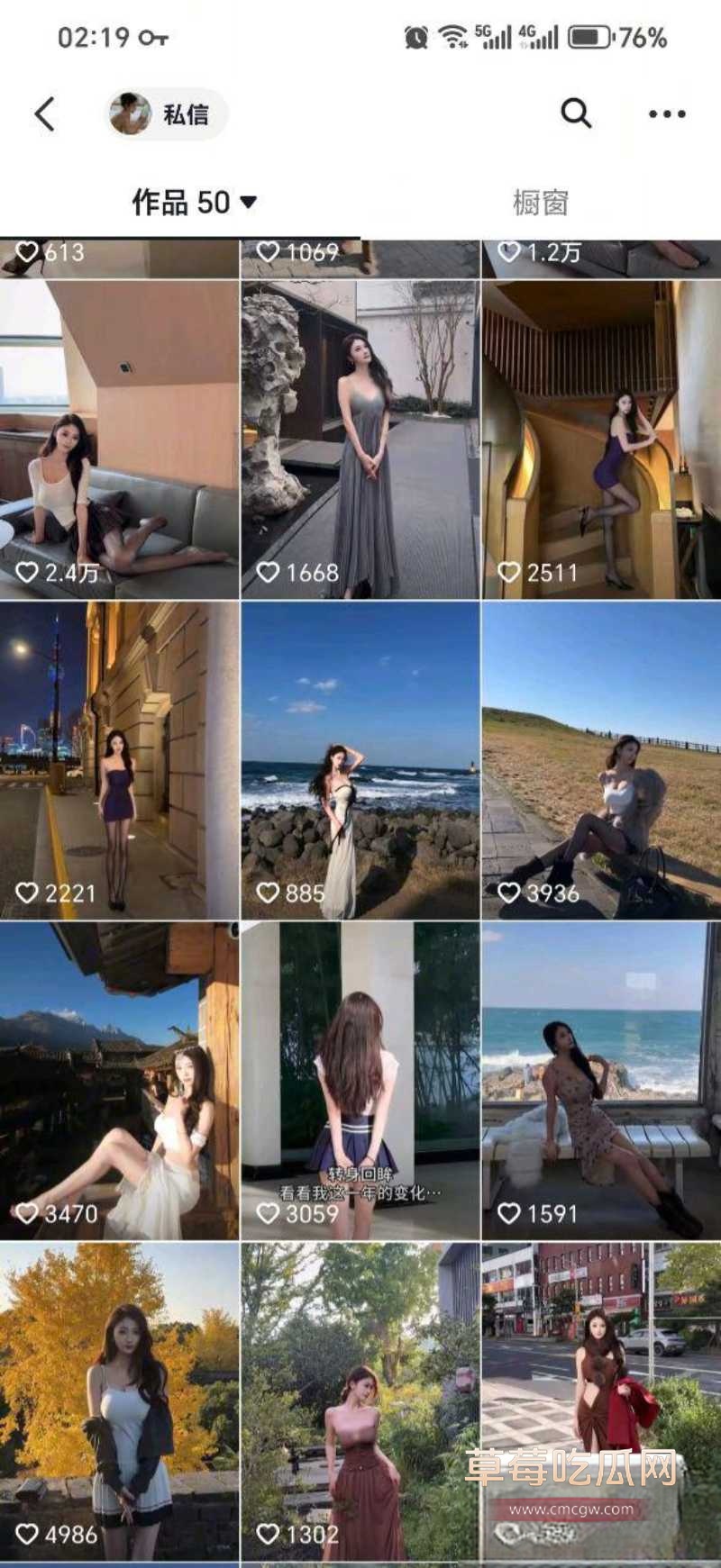Tap the profile avatar inside the 私信 pill
Screen dimensions: 721x1568
128,113
